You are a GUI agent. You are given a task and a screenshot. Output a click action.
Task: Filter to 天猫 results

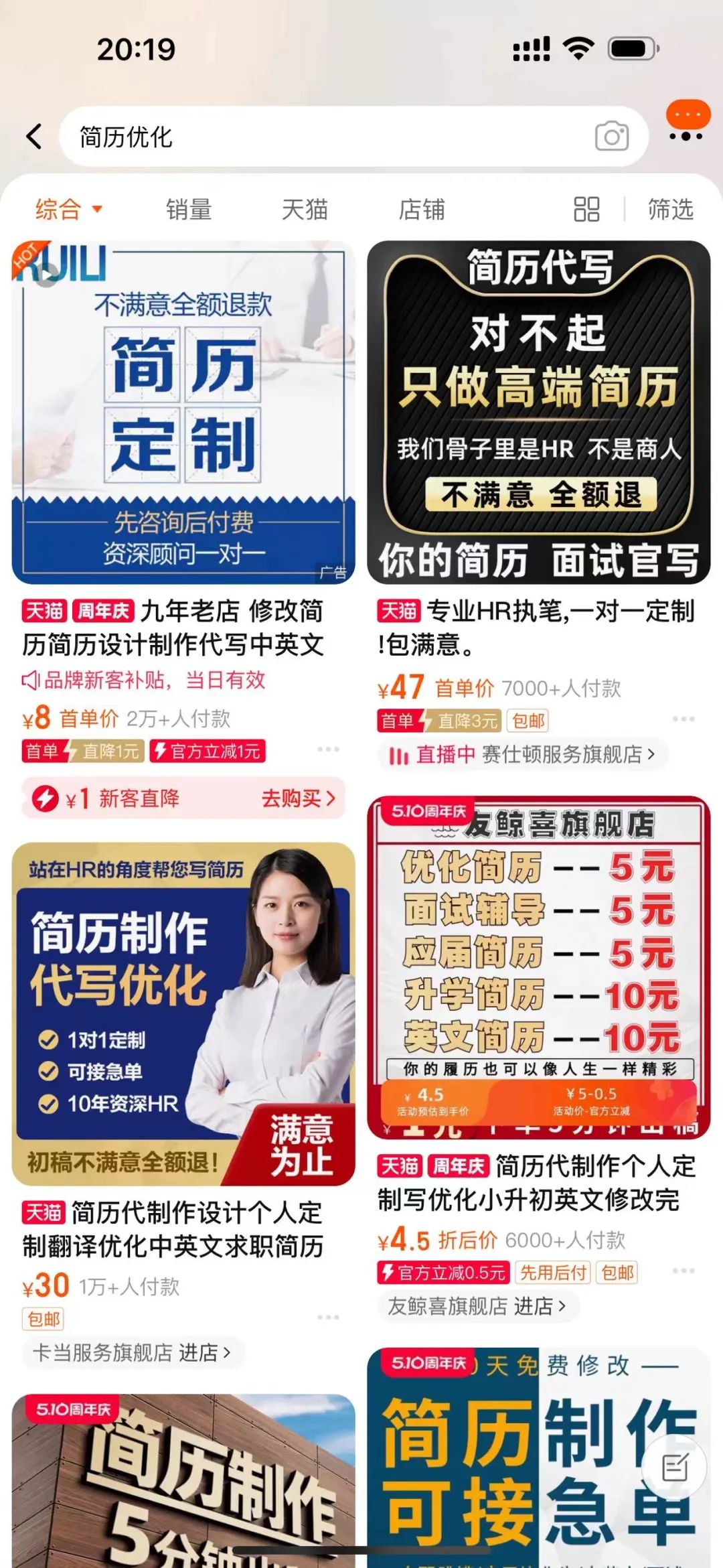tap(305, 210)
